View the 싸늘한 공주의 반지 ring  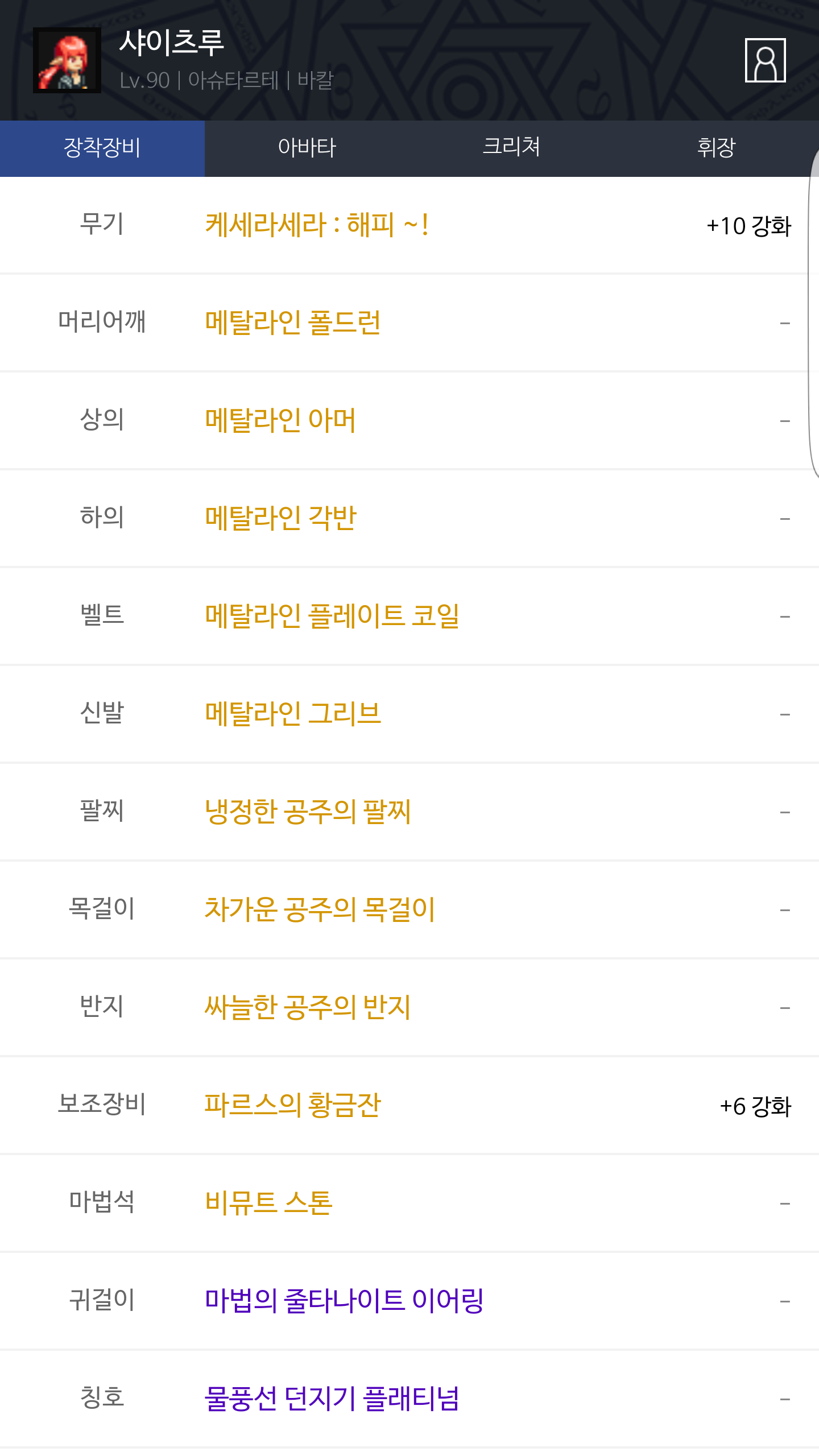[308, 1008]
